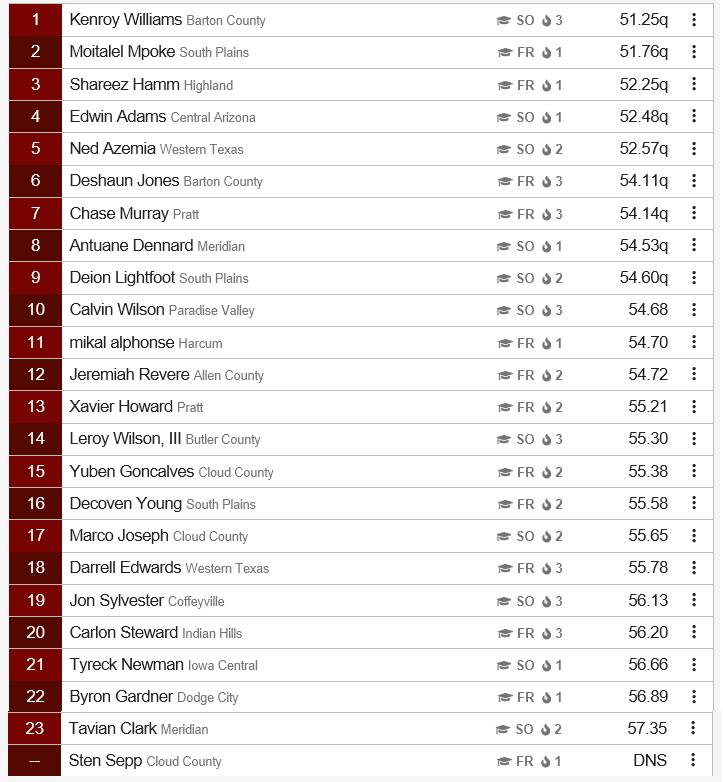
Task: Open the more menu on Jon Sylvester's row
Action: coord(694,600)
